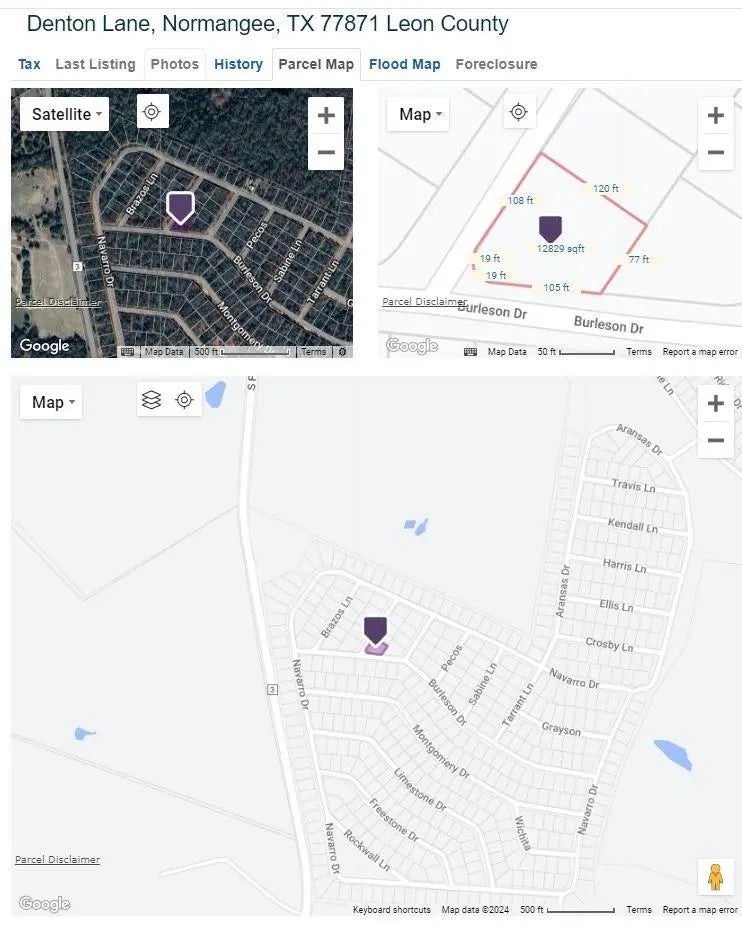This screenshot has height=928, width=742.
Task: Zoom in on the large neighborhood map
Action: click(x=715, y=403)
